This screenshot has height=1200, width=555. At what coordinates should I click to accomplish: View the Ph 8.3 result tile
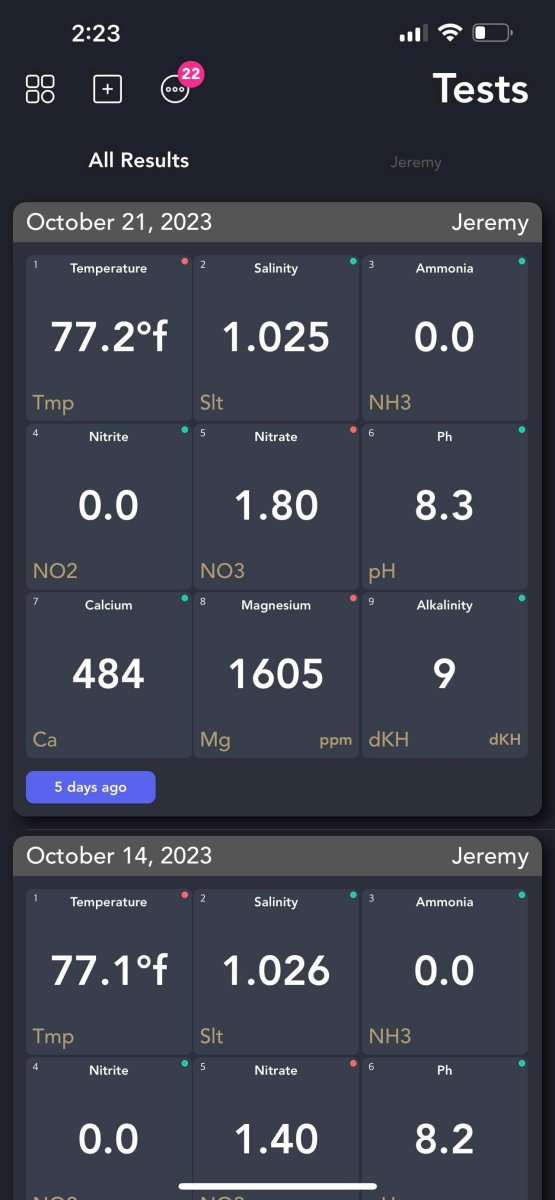[444, 506]
